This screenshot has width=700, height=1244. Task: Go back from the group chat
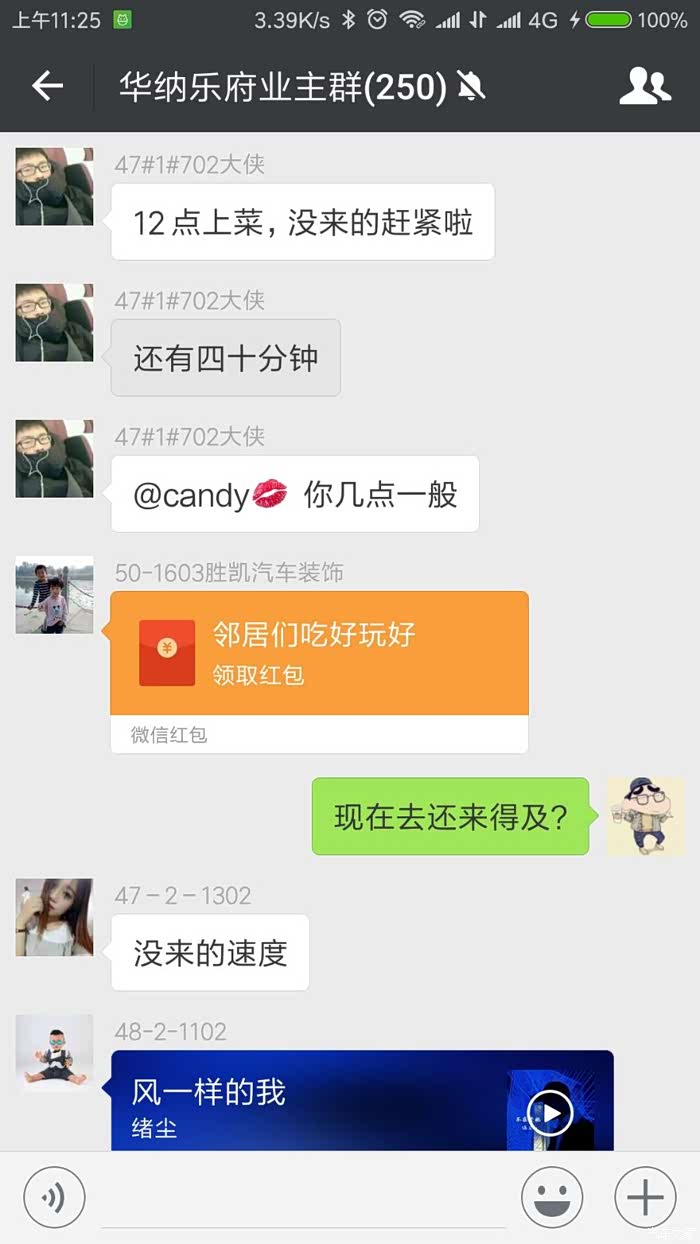pos(47,87)
